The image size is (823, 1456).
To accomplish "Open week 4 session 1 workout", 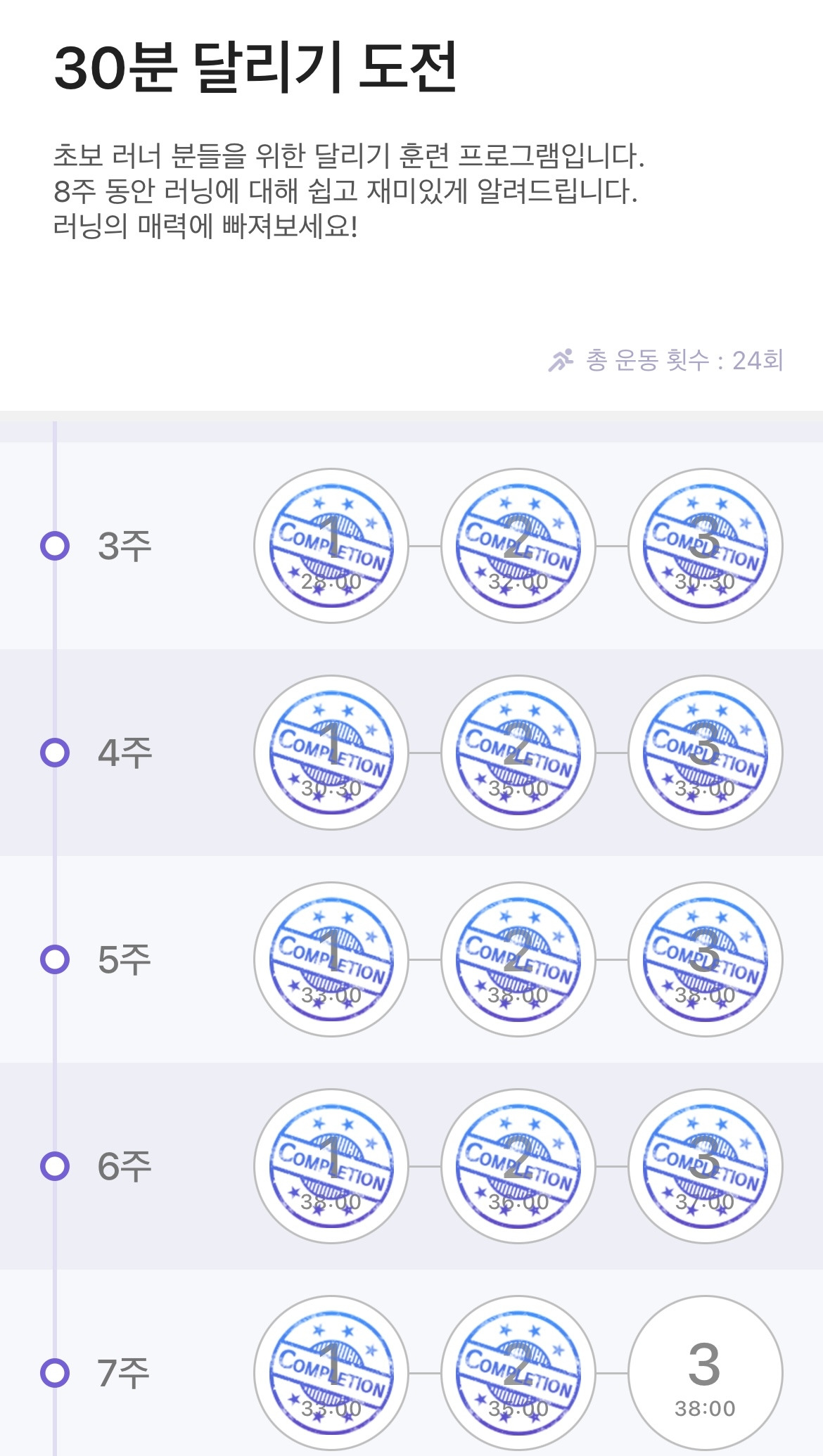I will 331,753.
